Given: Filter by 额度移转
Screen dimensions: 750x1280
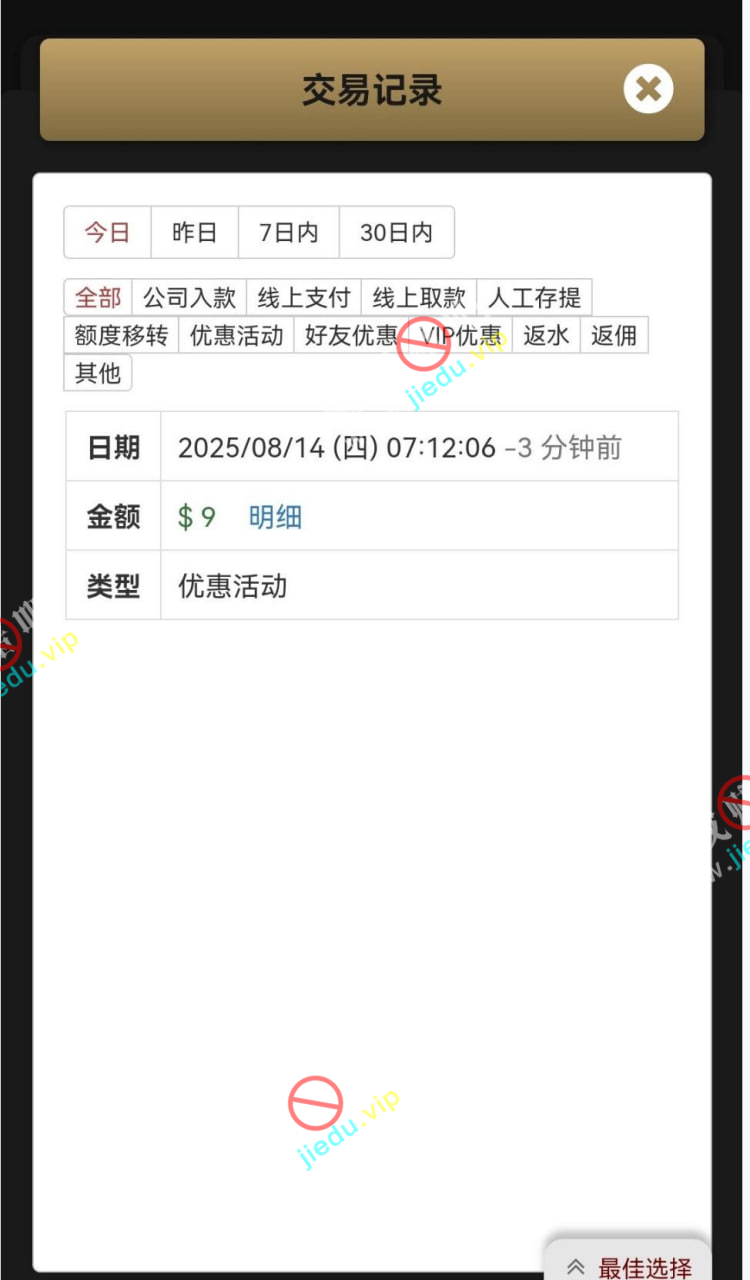Looking at the screenshot, I should click(x=121, y=335).
